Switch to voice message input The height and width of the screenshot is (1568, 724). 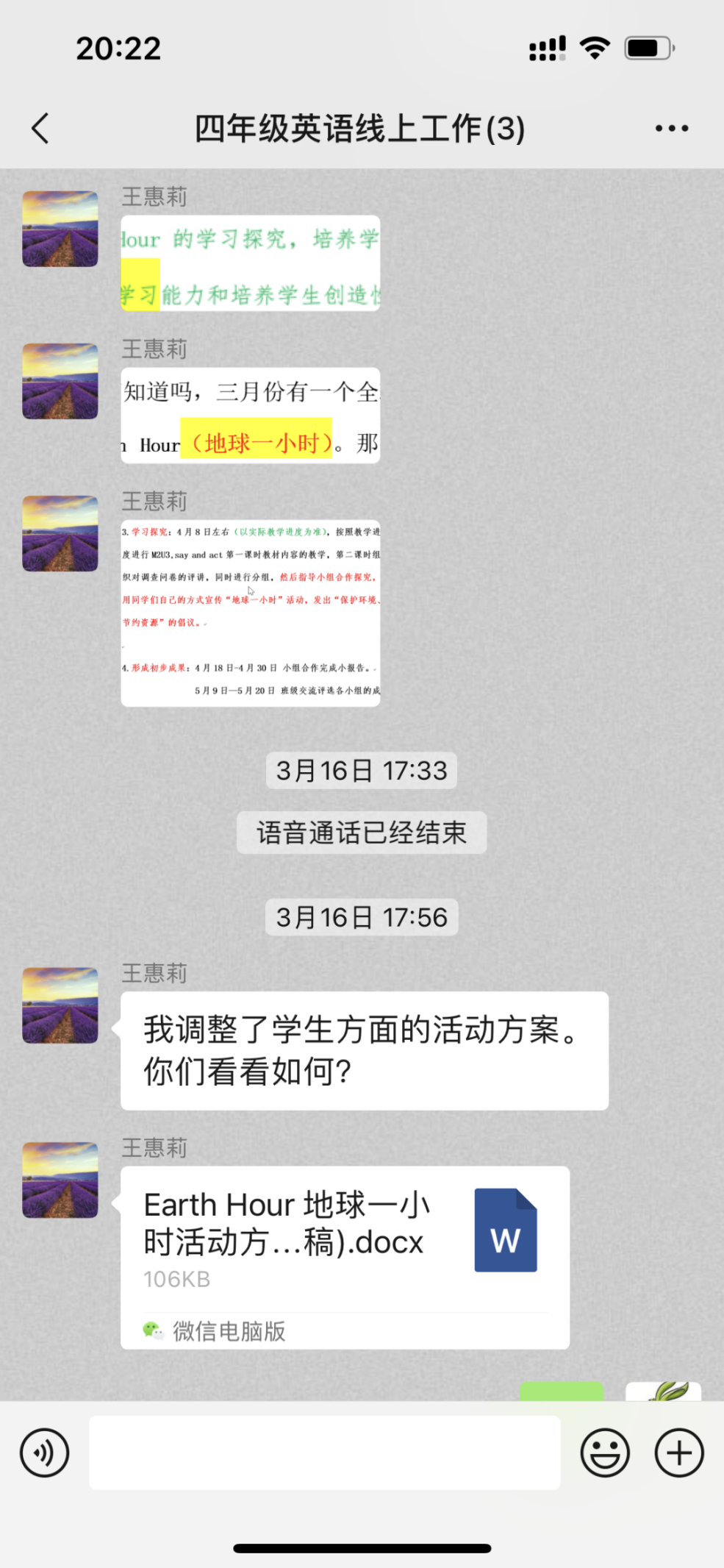[45, 1453]
